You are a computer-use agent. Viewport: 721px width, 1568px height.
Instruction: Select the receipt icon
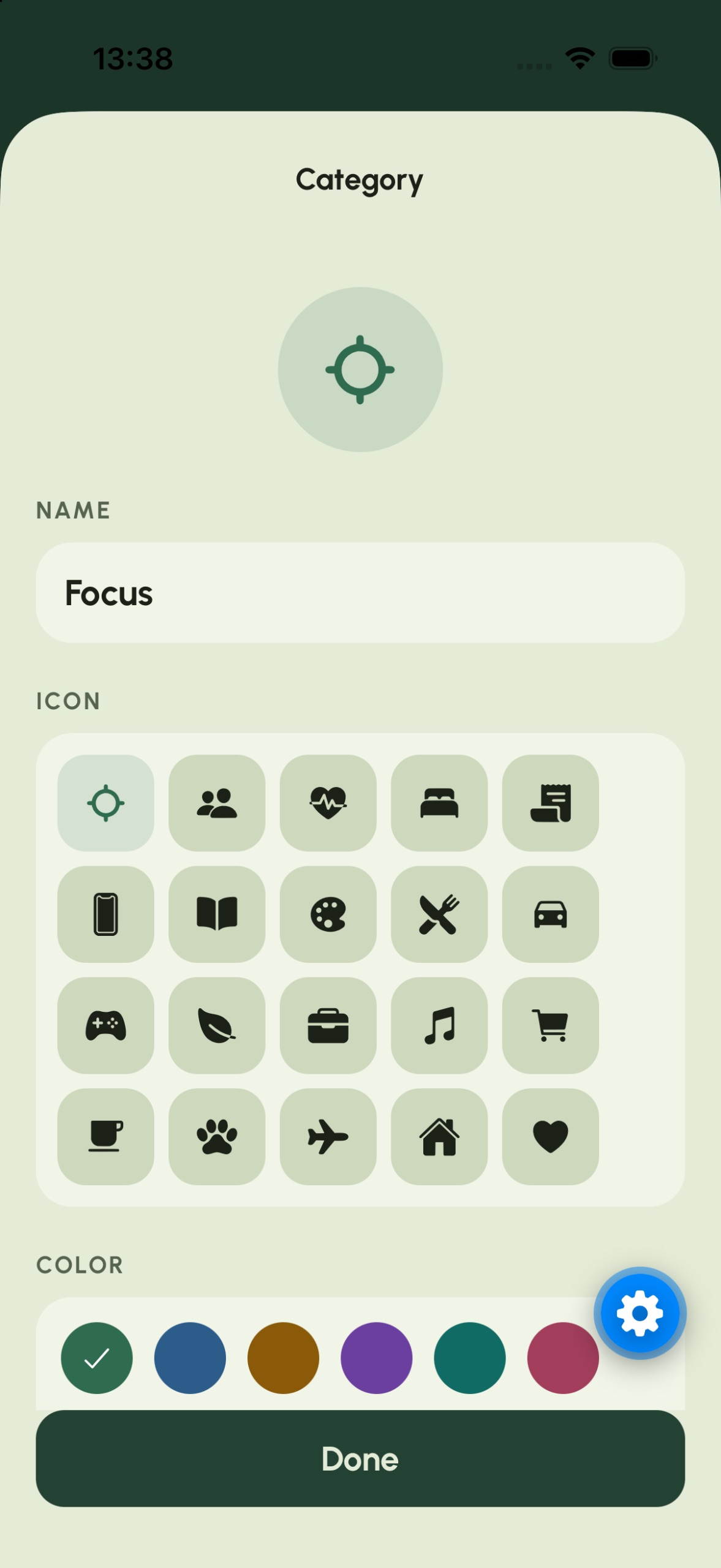[x=551, y=803]
